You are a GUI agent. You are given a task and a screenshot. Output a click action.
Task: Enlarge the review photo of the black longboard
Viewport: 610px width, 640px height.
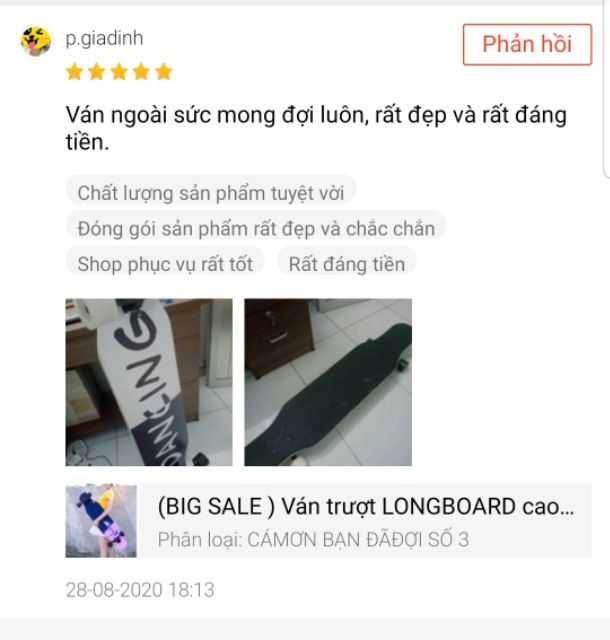tap(328, 382)
